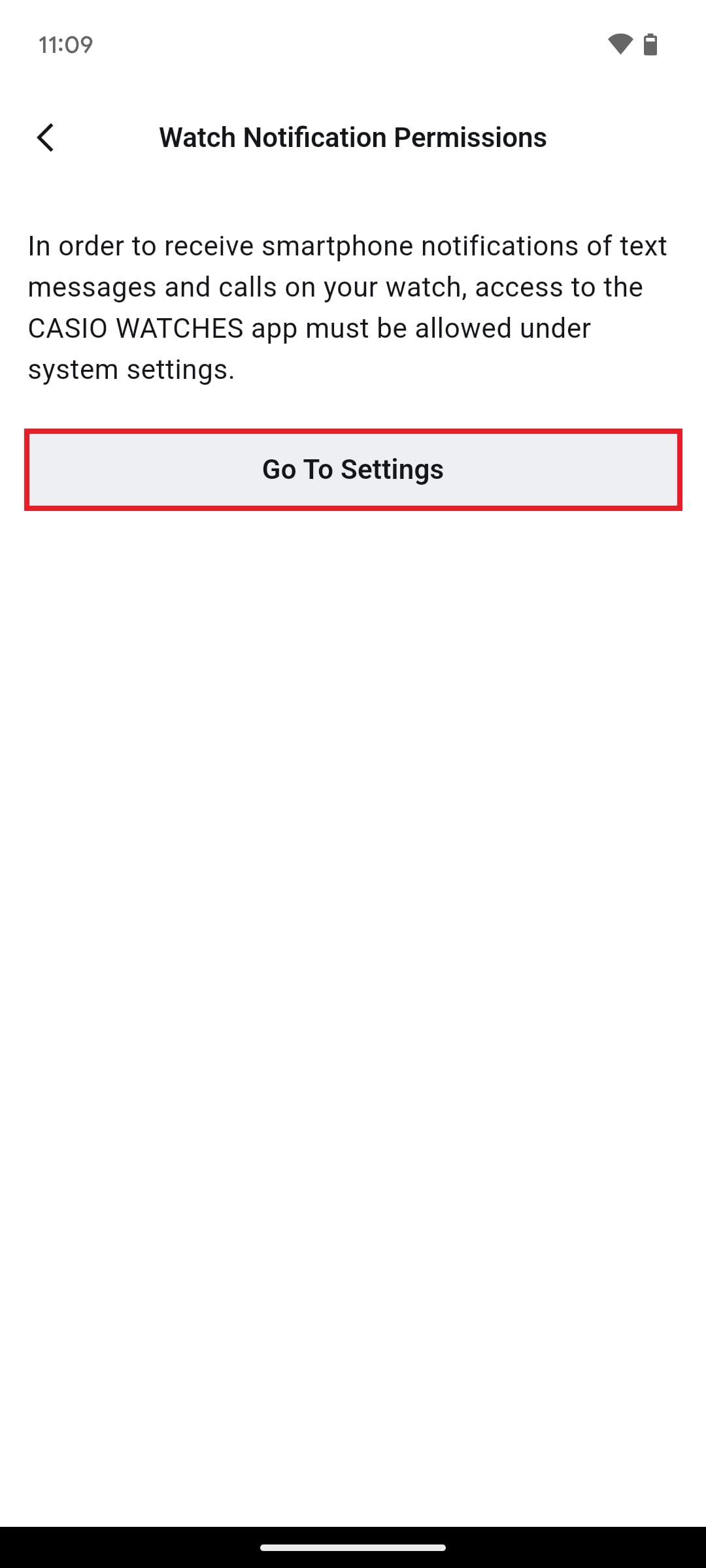Tap the Go To Settings button

[353, 470]
